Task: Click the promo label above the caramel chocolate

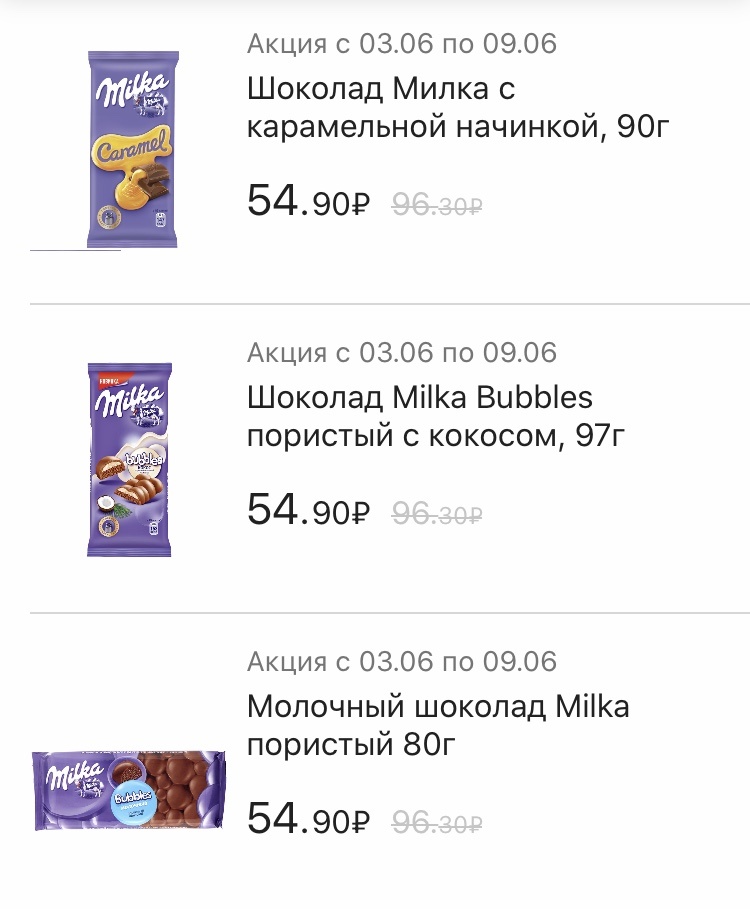Action: click(x=403, y=44)
